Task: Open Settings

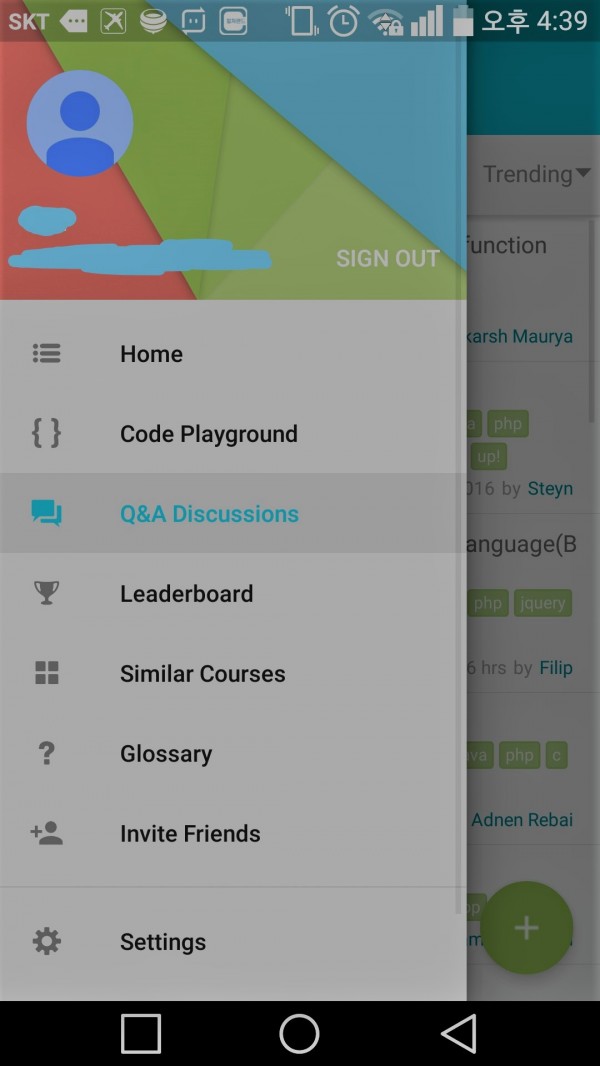Action: 233,942
